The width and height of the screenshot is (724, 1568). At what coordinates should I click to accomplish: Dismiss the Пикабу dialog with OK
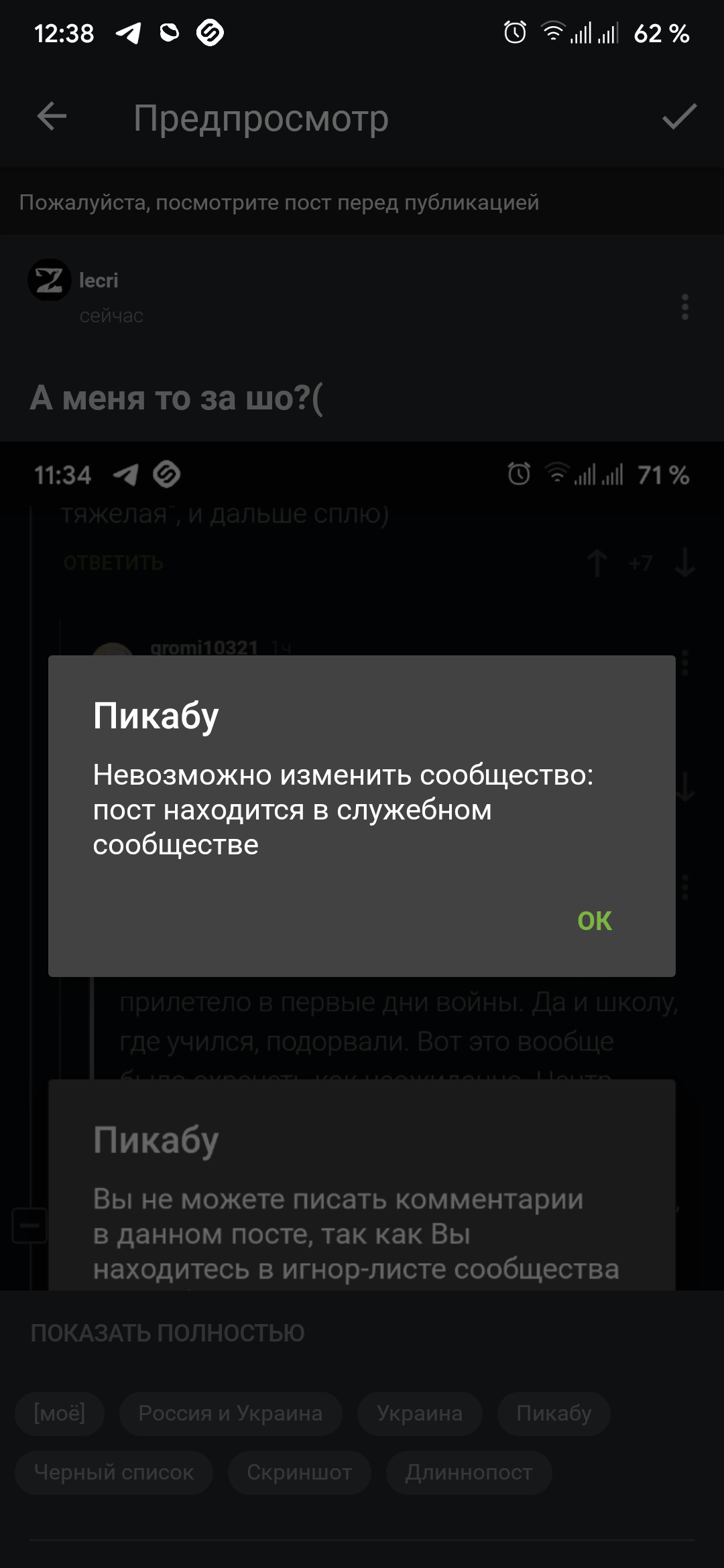[x=594, y=921]
